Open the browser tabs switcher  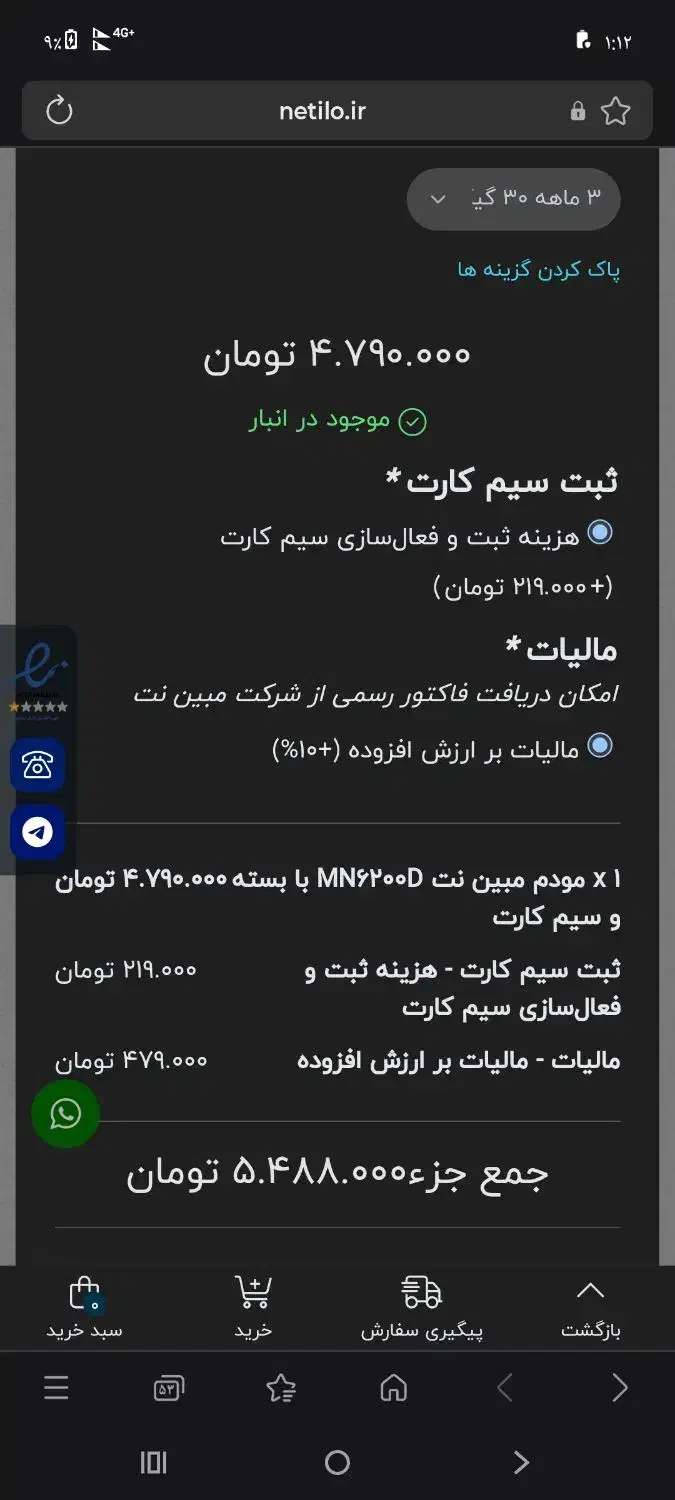pyautogui.click(x=168, y=1388)
